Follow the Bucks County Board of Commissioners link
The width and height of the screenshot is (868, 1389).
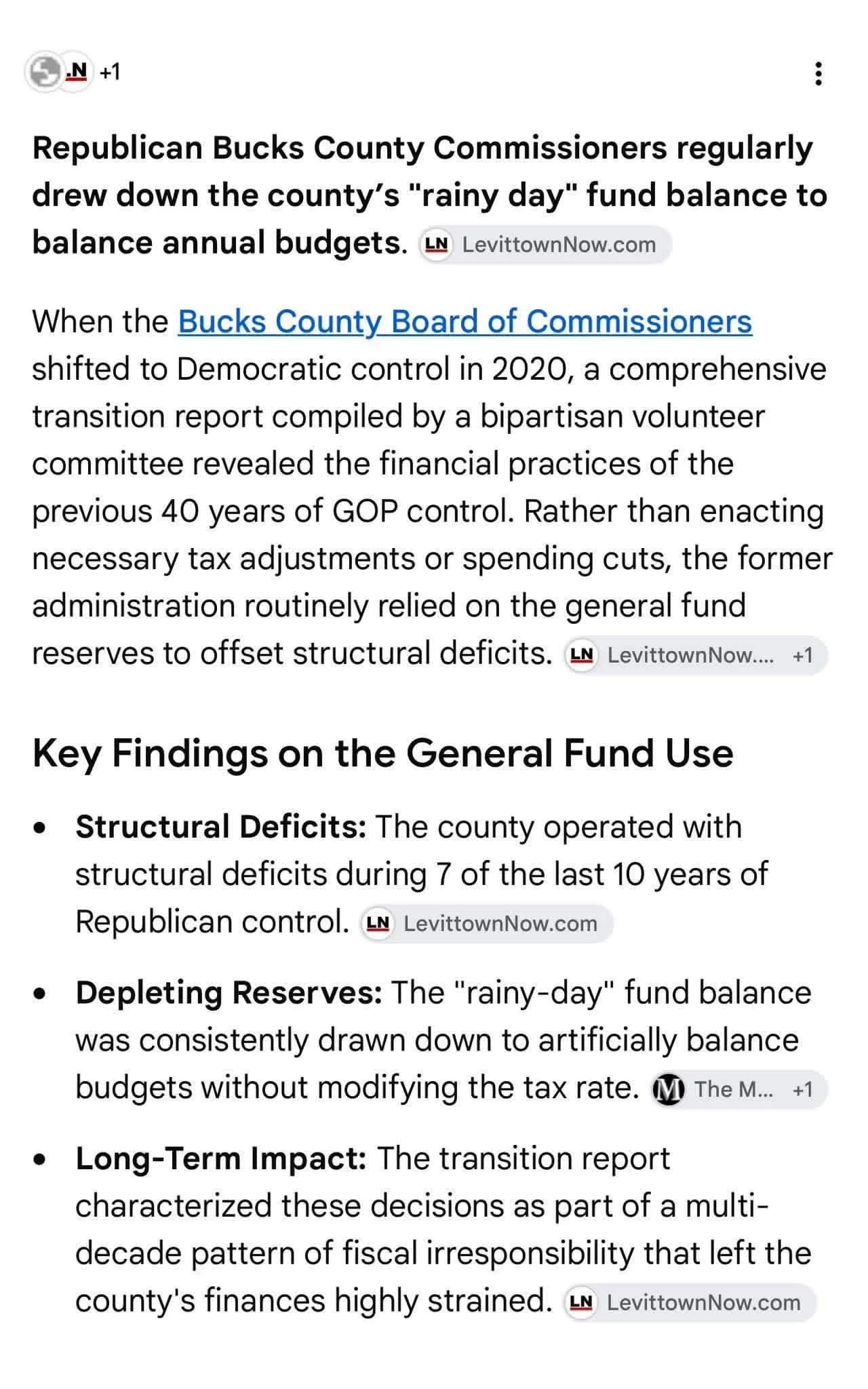click(x=465, y=321)
